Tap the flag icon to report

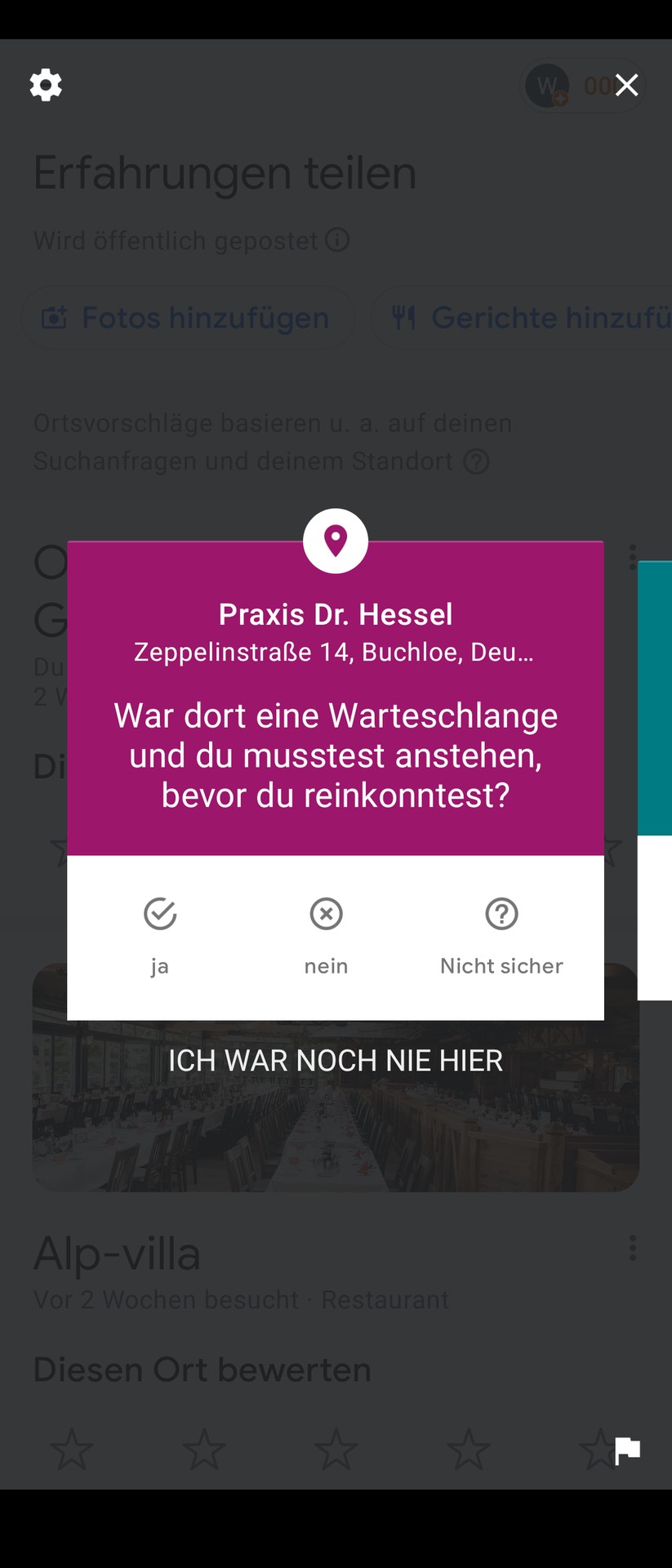click(x=627, y=1450)
